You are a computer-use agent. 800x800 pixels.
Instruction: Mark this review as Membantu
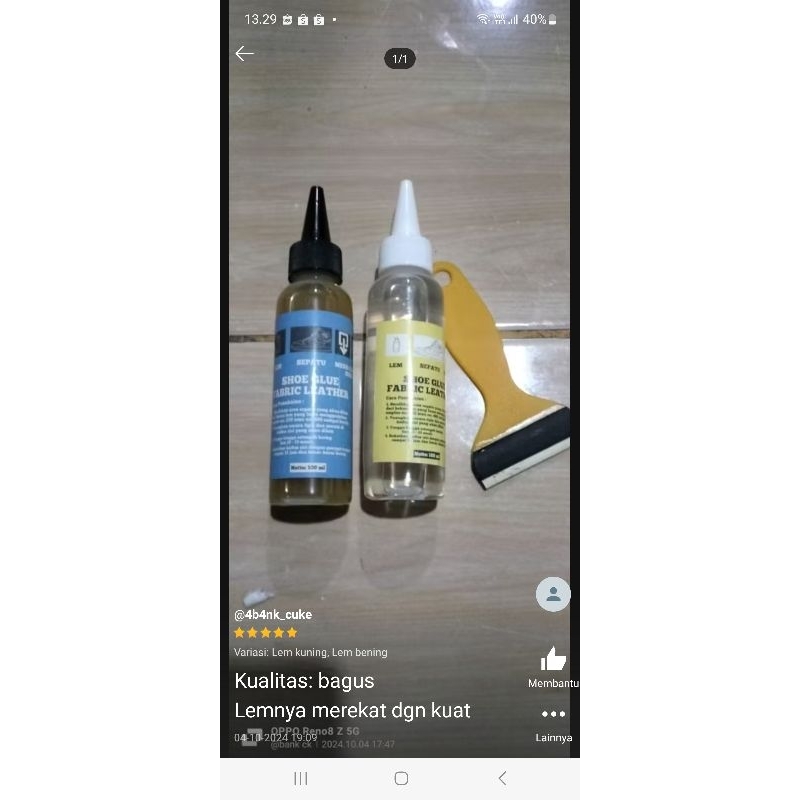coord(553,660)
